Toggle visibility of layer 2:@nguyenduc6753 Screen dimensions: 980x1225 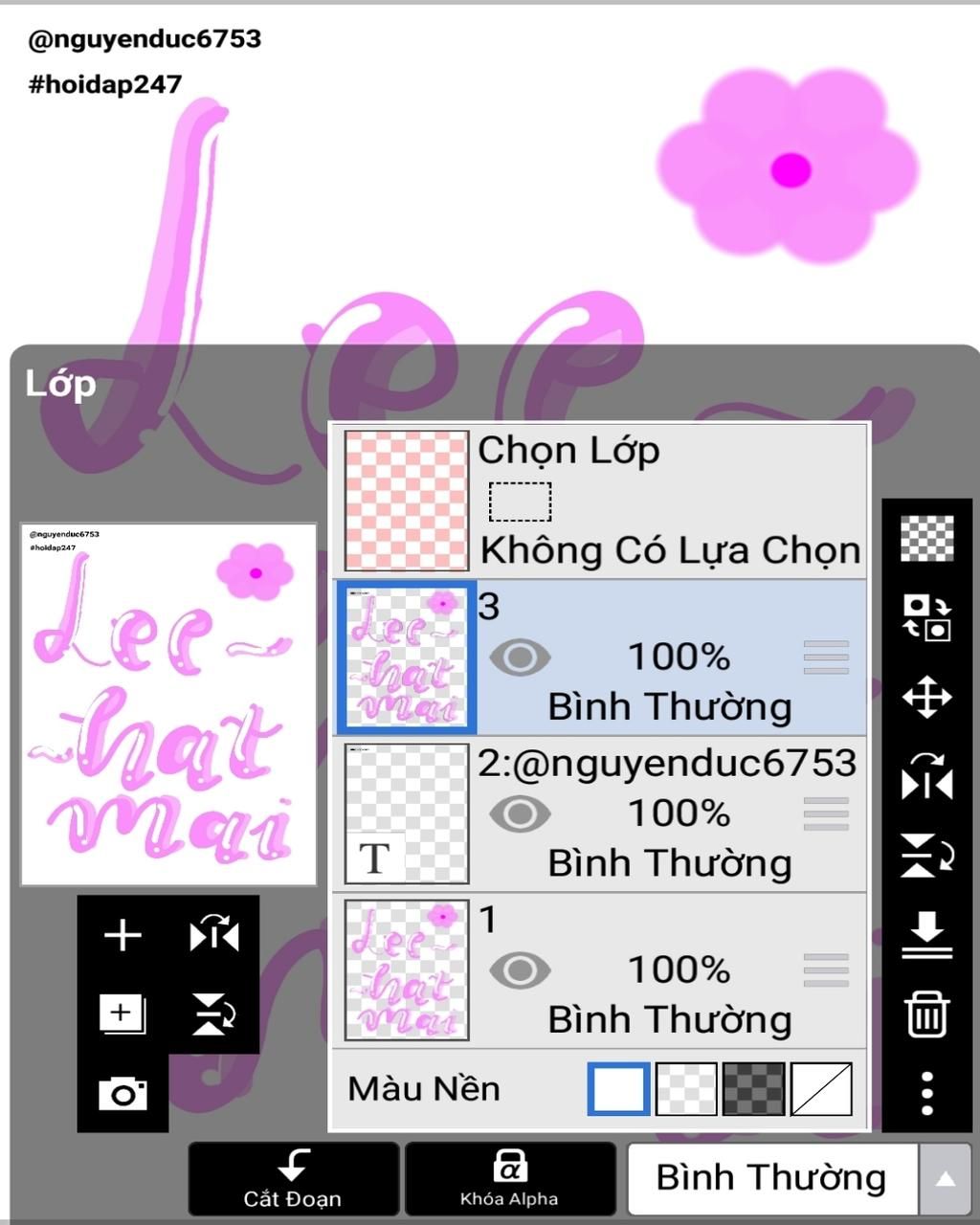click(x=520, y=814)
